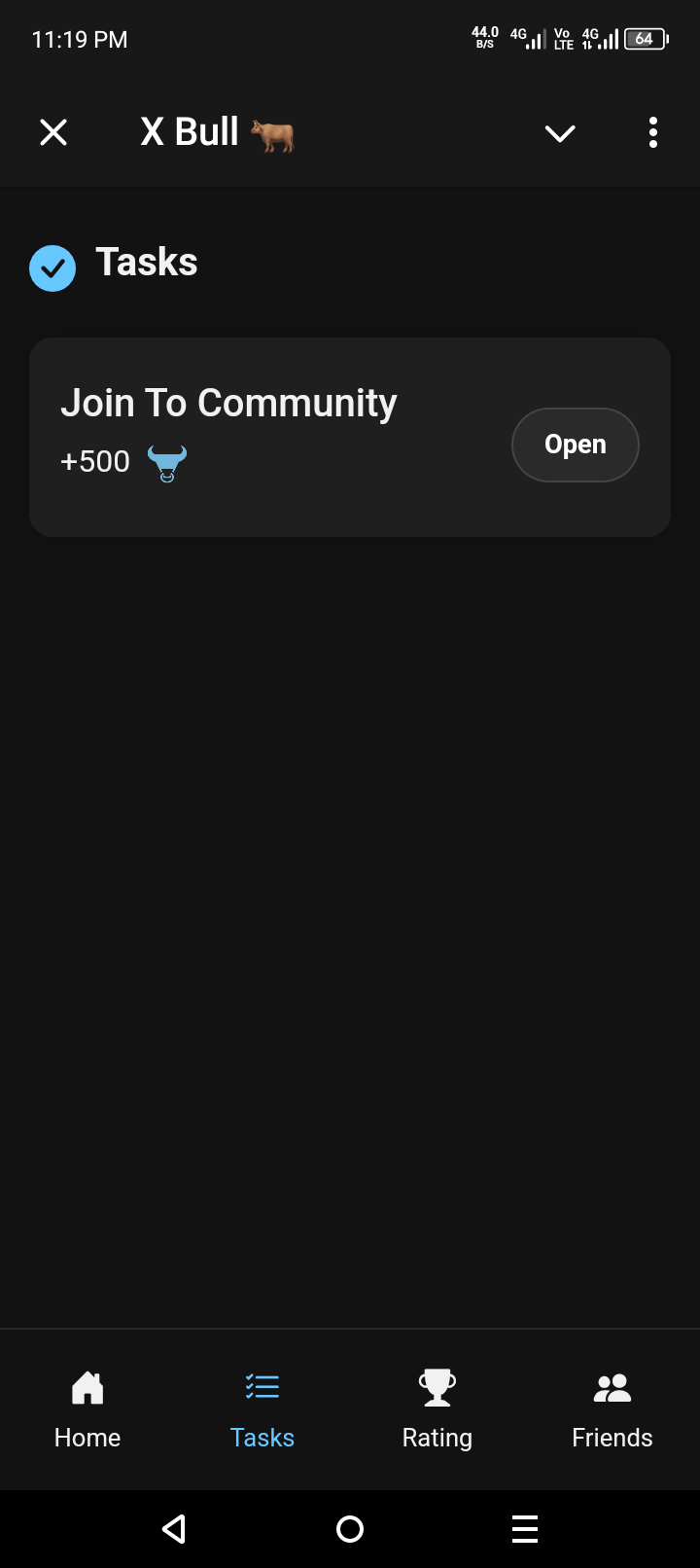Open recent apps from the navigation bar

coord(524,1527)
